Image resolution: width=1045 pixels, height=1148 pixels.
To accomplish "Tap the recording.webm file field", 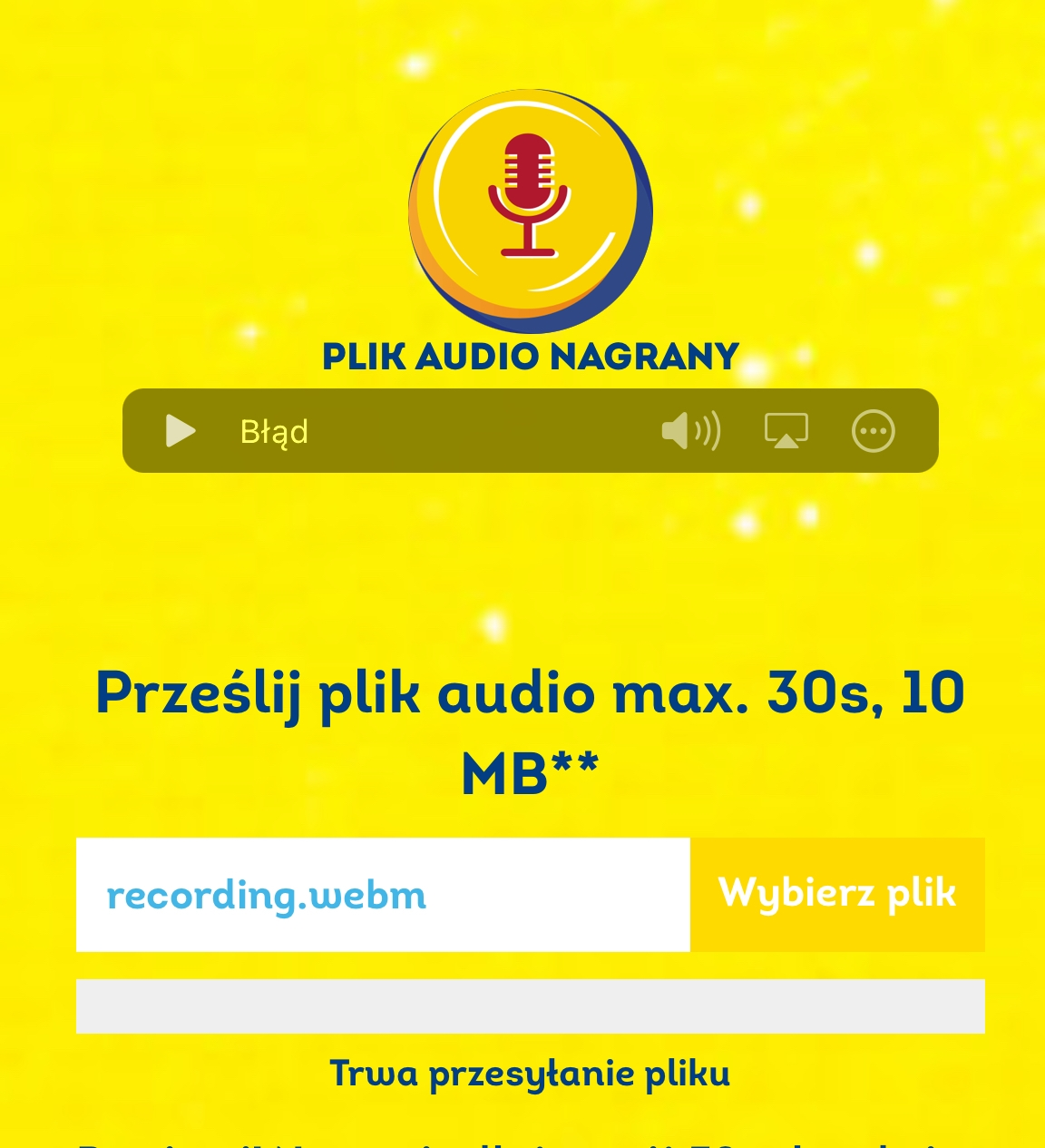I will coord(383,894).
